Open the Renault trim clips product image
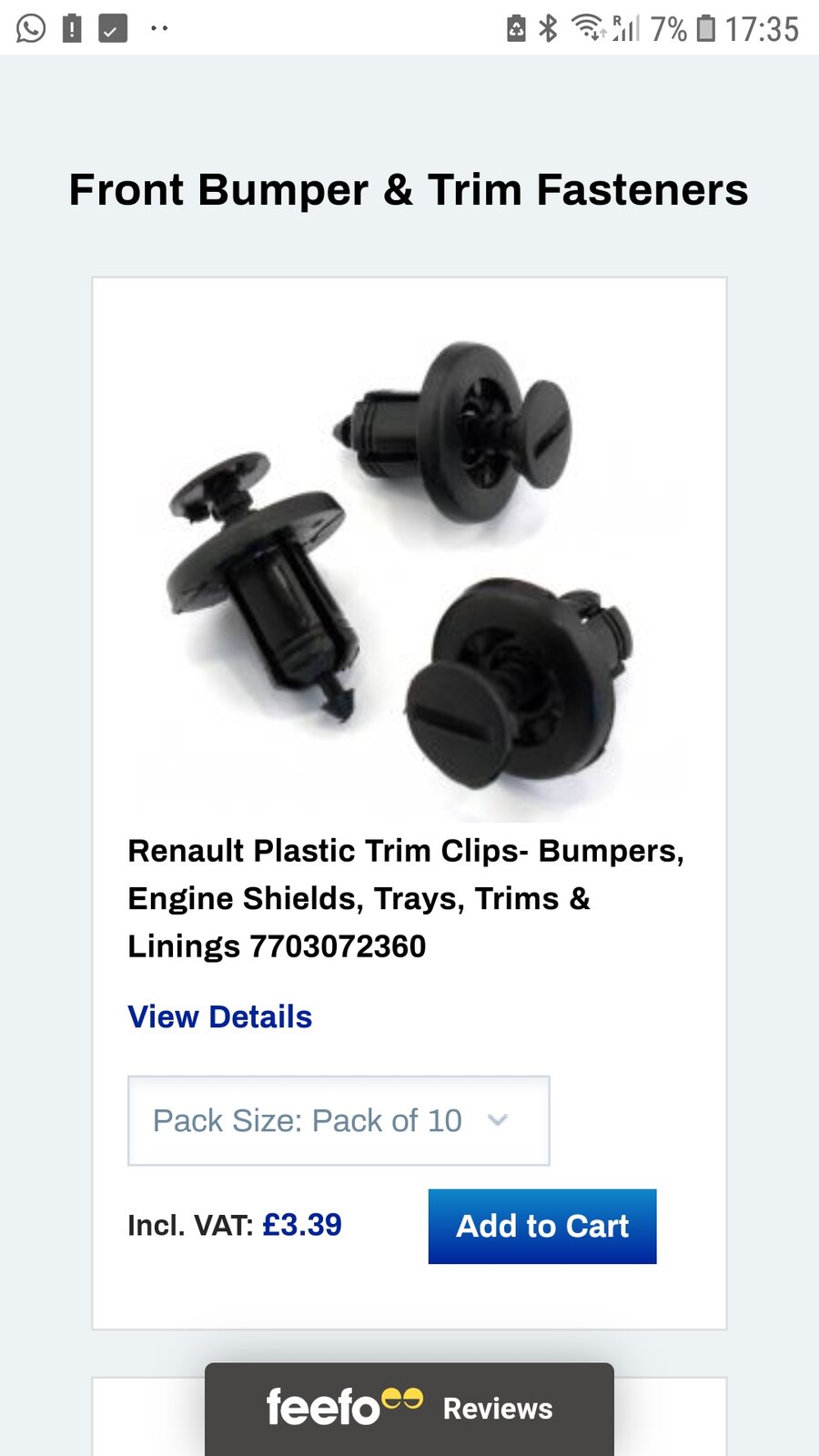 coord(409,564)
